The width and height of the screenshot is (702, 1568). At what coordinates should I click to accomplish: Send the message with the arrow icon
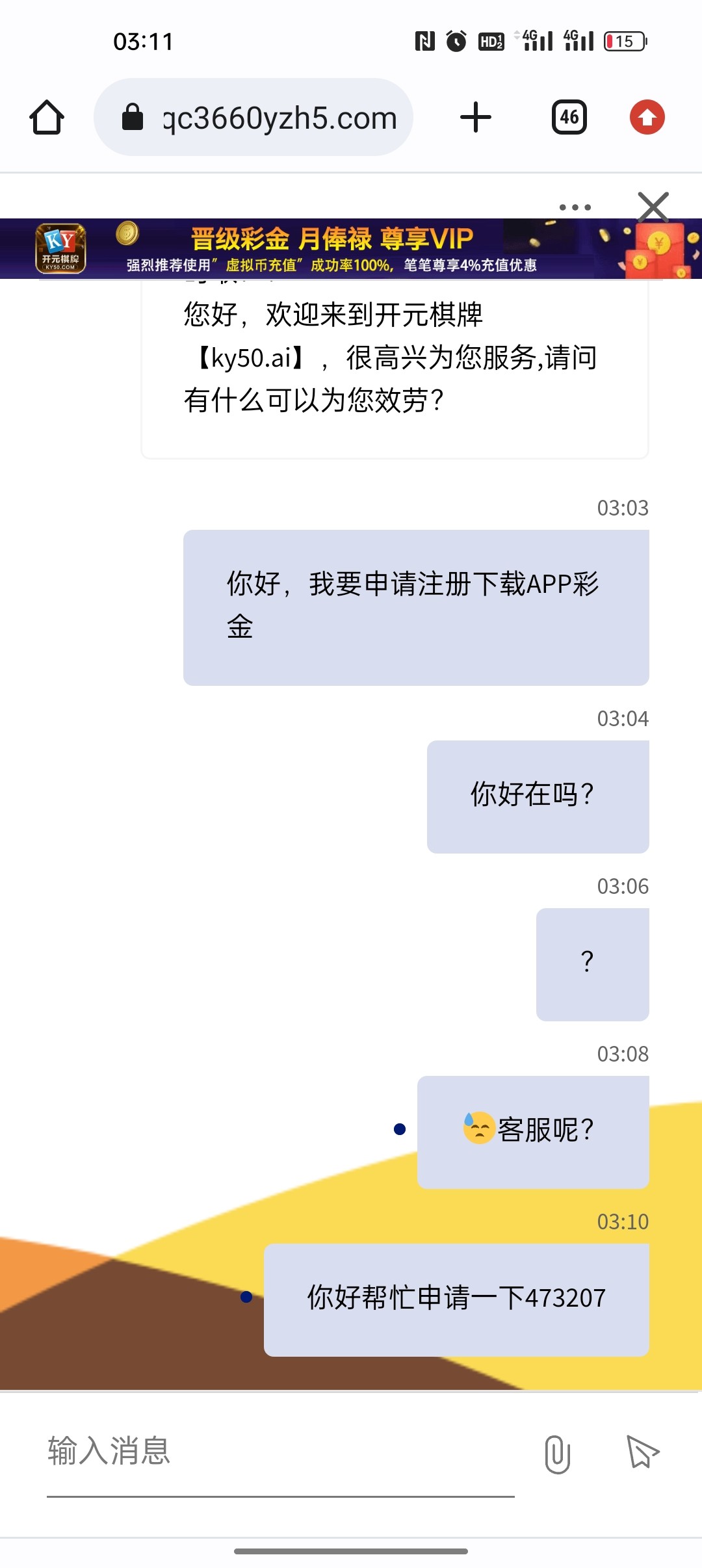pos(642,1452)
